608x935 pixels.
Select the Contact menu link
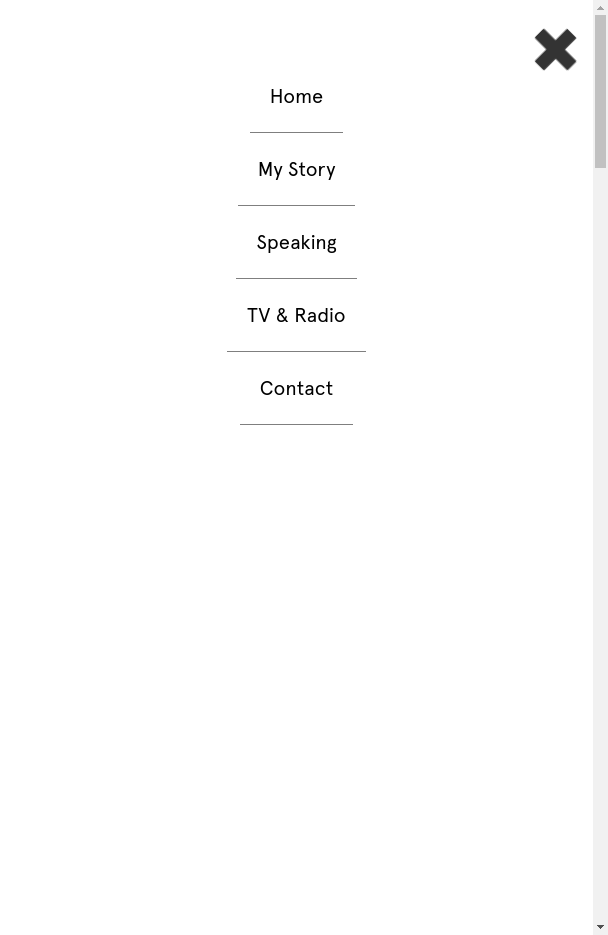tap(296, 388)
